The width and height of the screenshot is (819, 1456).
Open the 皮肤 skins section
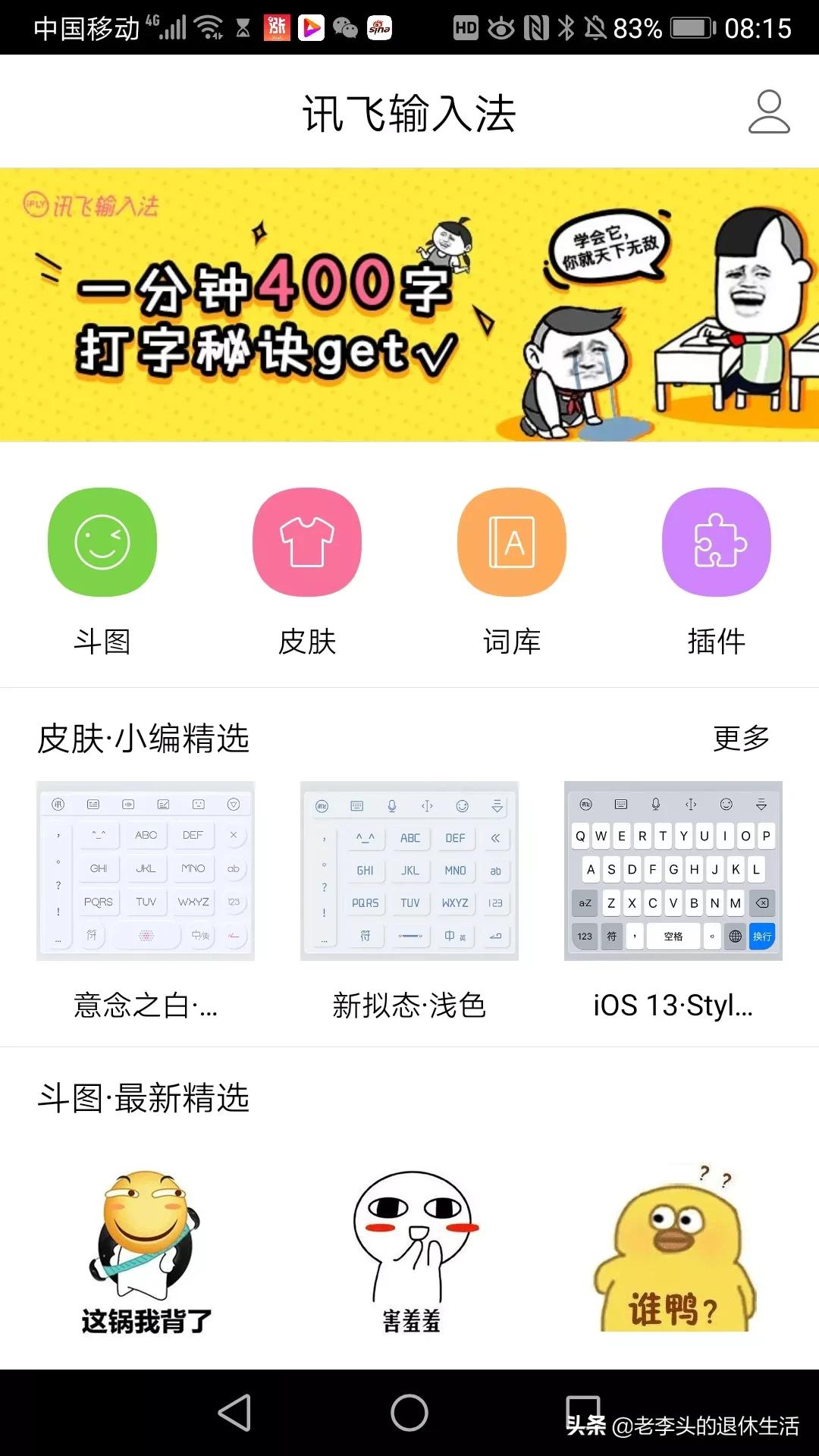(x=306, y=544)
